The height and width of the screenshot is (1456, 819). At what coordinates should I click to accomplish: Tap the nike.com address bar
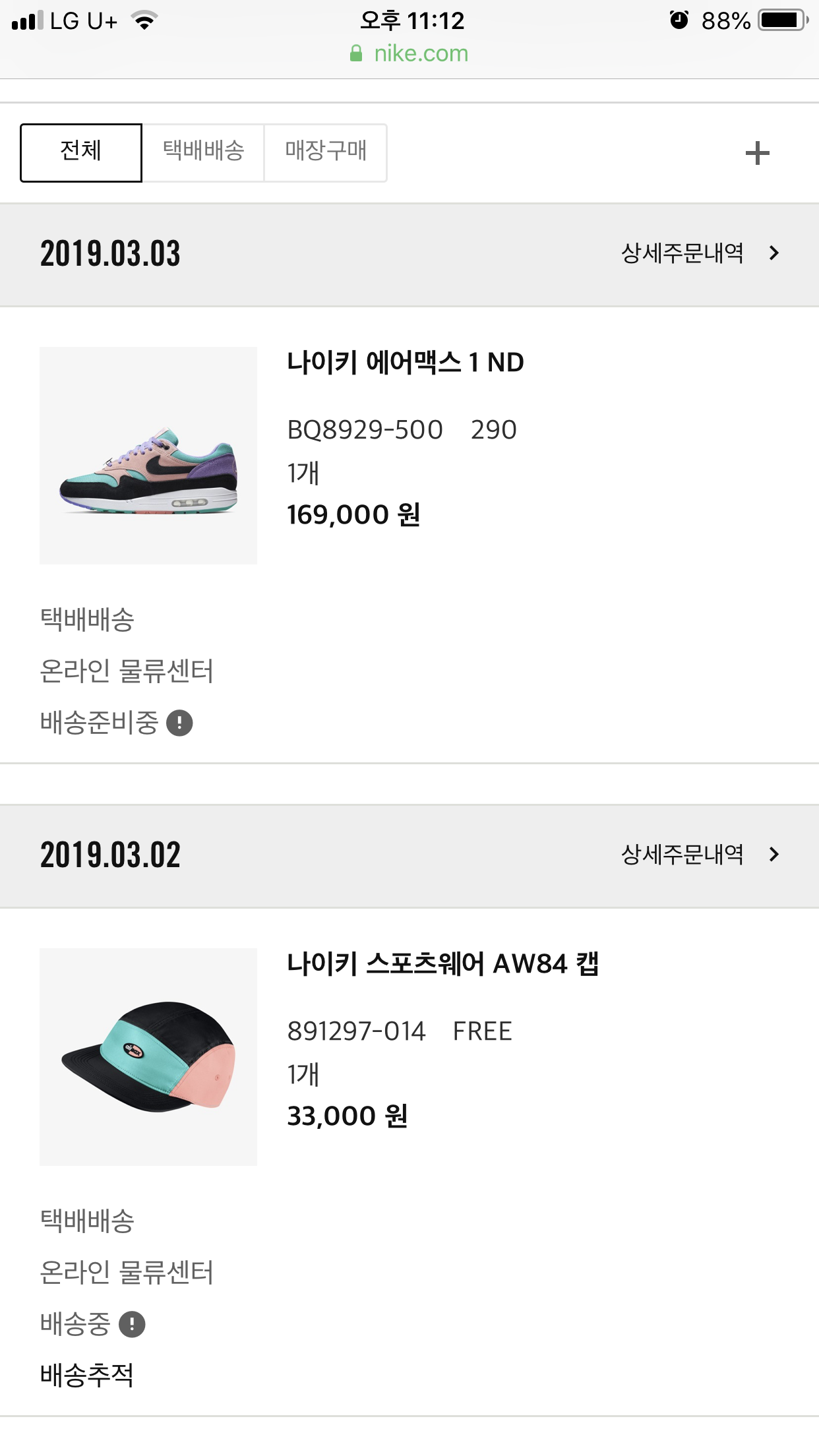(x=409, y=53)
